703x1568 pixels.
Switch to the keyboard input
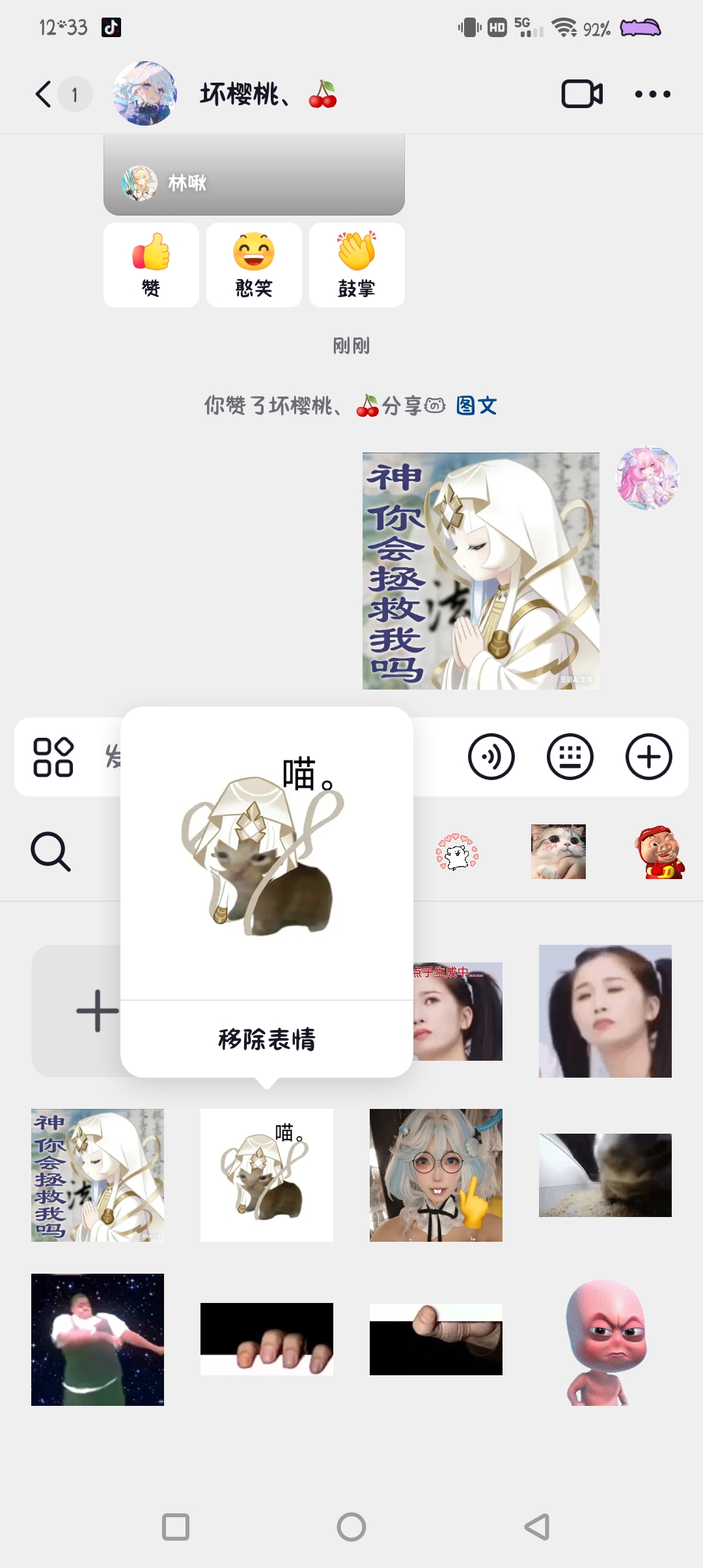pyautogui.click(x=570, y=757)
